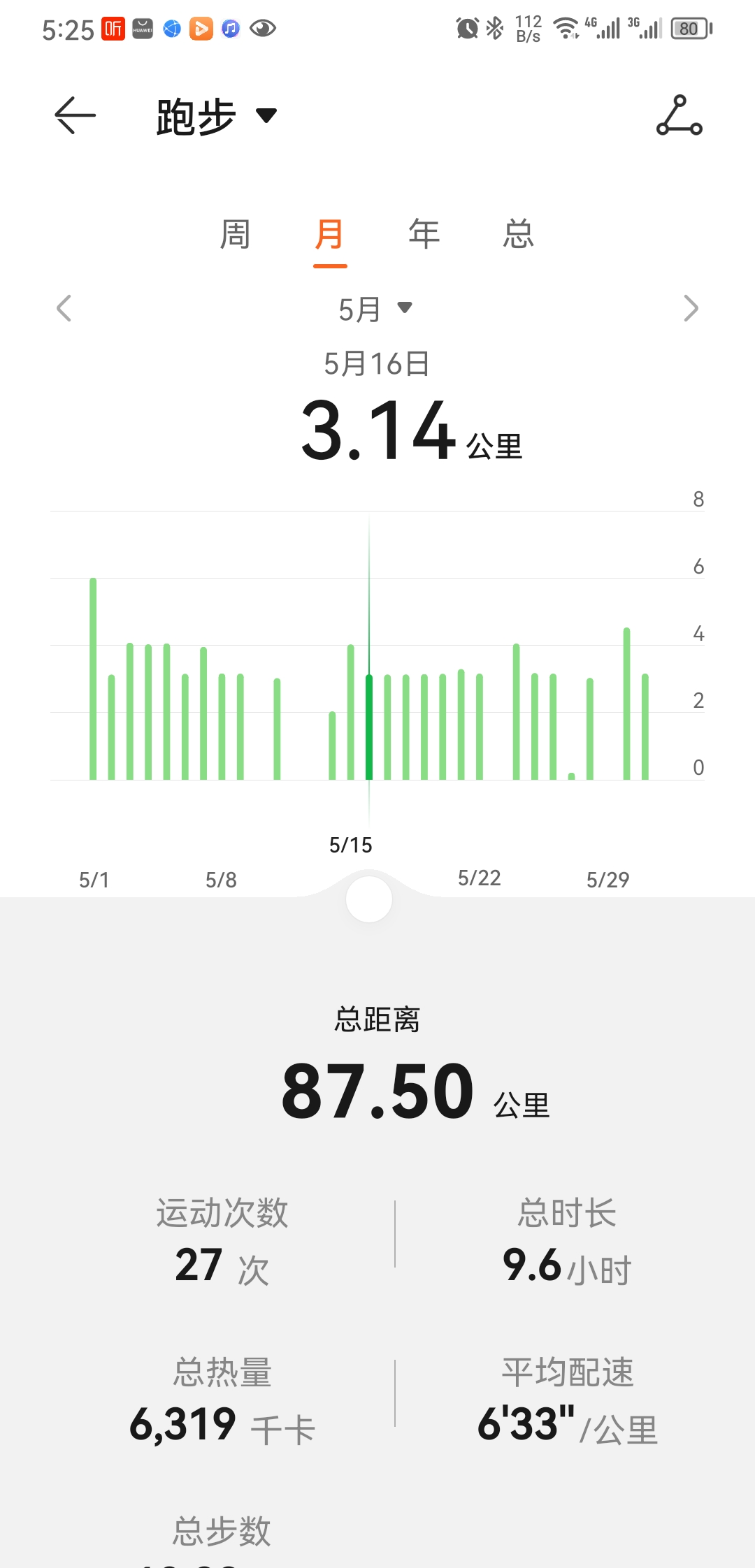Go to the next month
Viewport: 755px width, 1568px height.
point(691,308)
